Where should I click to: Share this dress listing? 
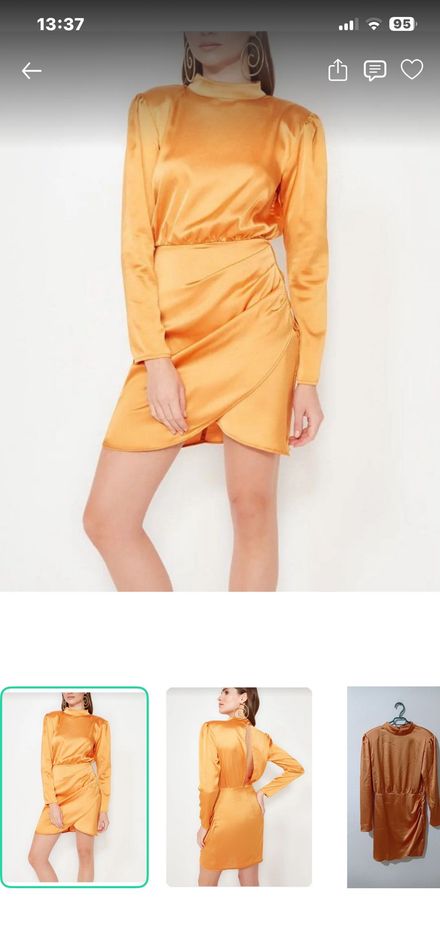coord(338,70)
